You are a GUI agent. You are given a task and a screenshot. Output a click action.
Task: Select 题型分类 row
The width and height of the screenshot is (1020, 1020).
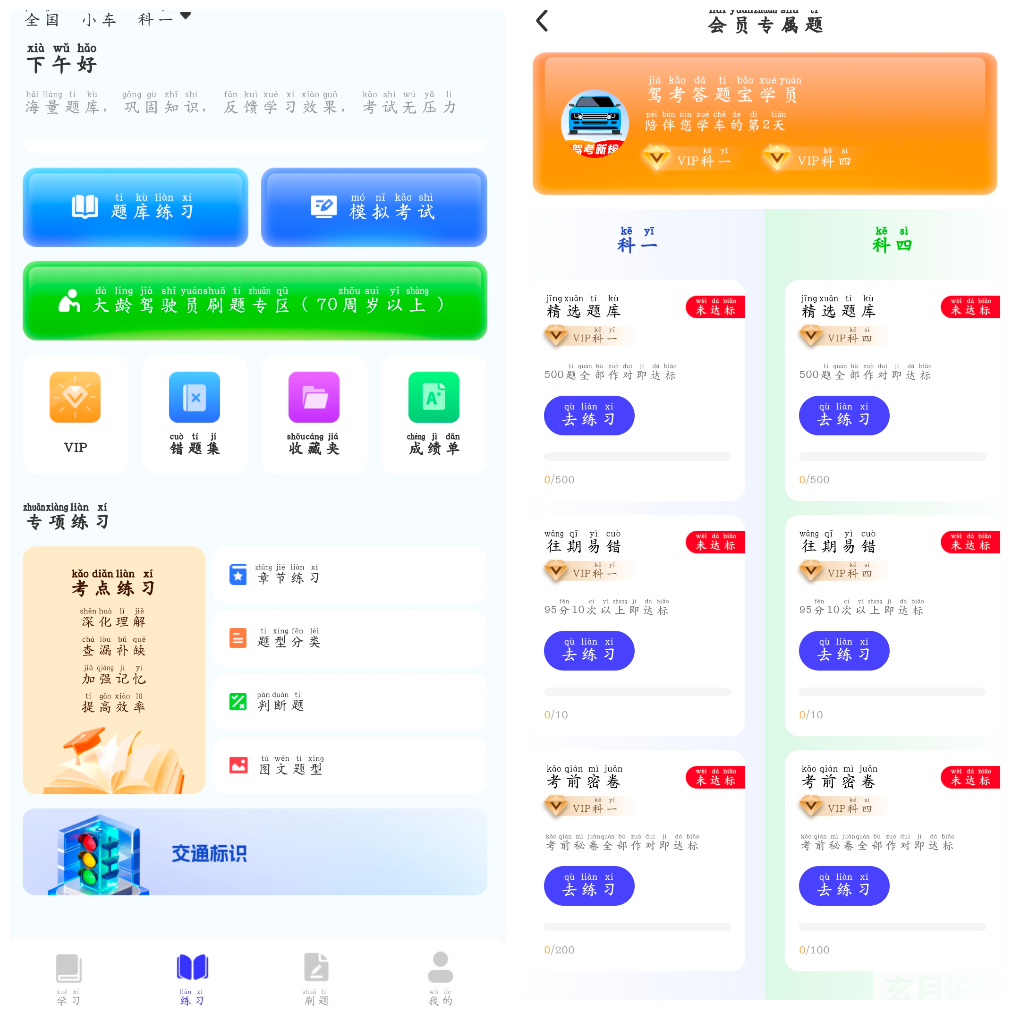349,639
